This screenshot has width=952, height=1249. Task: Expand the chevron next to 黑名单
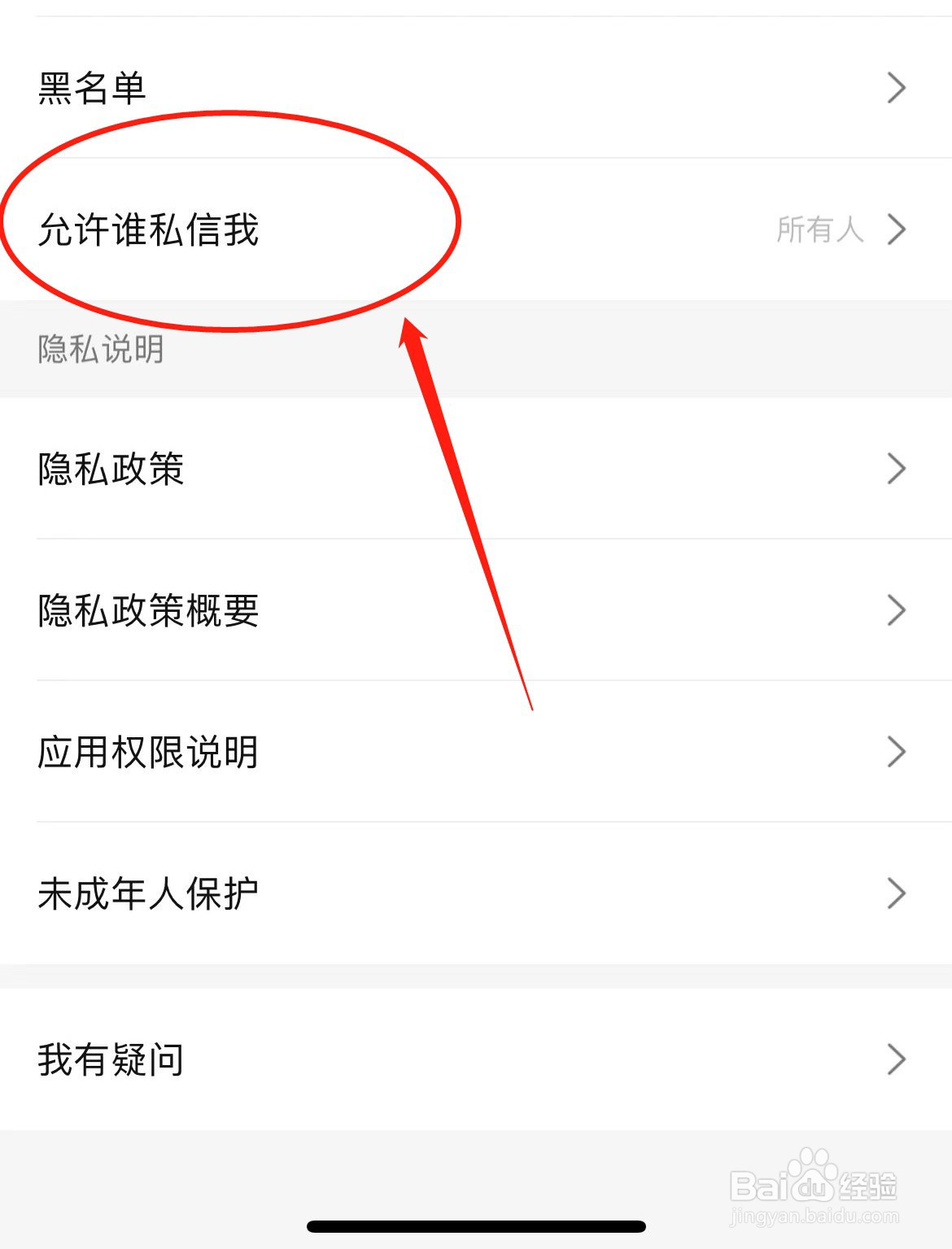click(x=895, y=88)
